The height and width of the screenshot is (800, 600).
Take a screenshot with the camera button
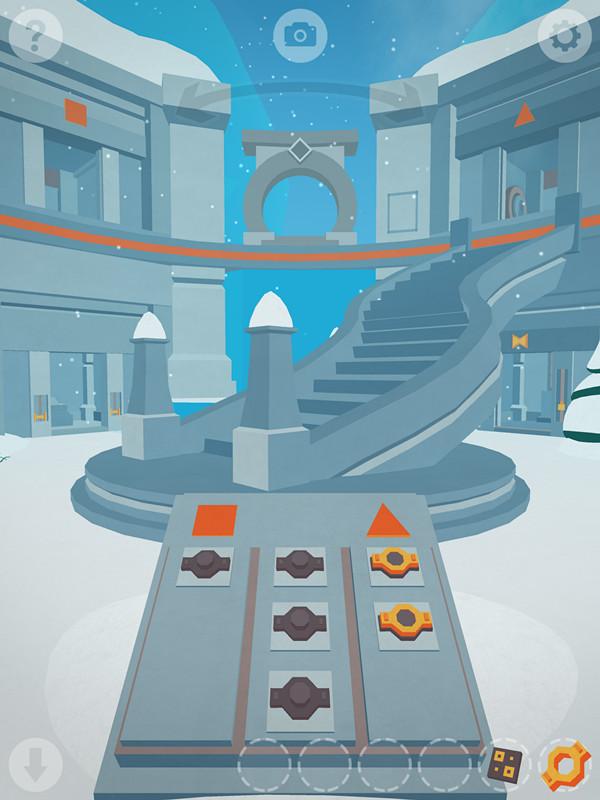[x=299, y=35]
